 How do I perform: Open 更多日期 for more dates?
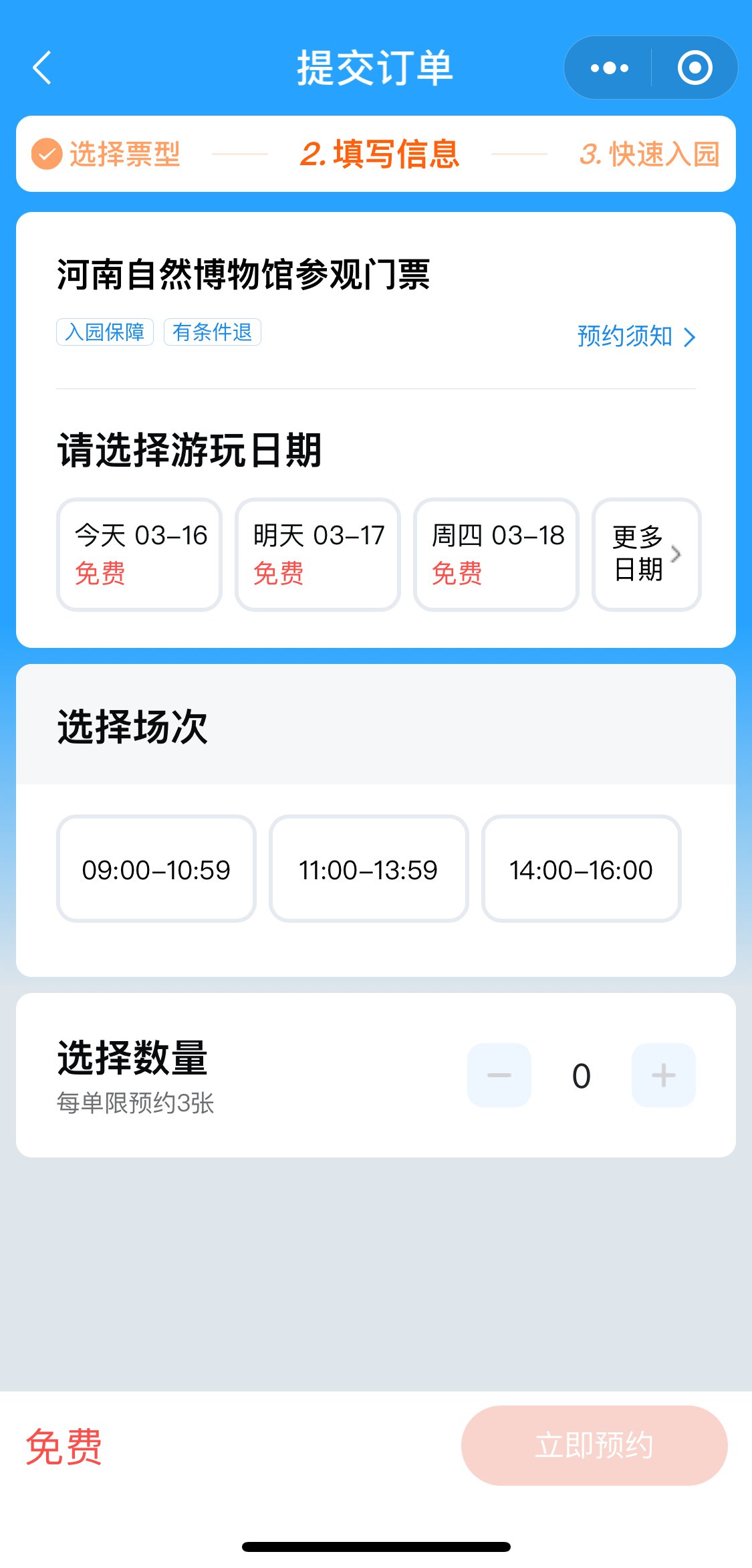[646, 554]
